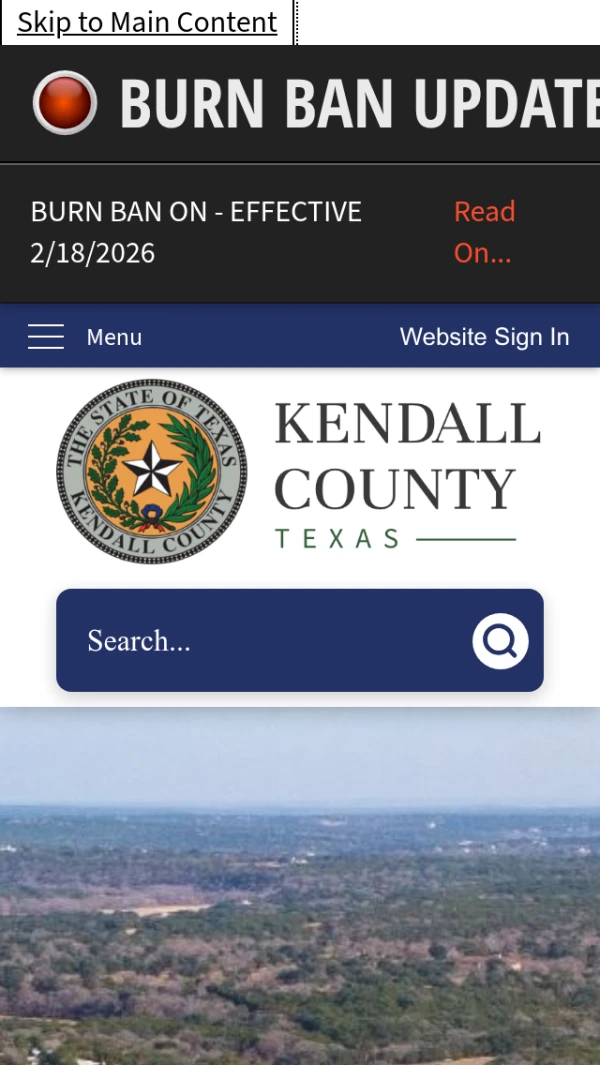Tap Website Sign In
Viewport: 600px width, 1065px height.
tap(484, 337)
